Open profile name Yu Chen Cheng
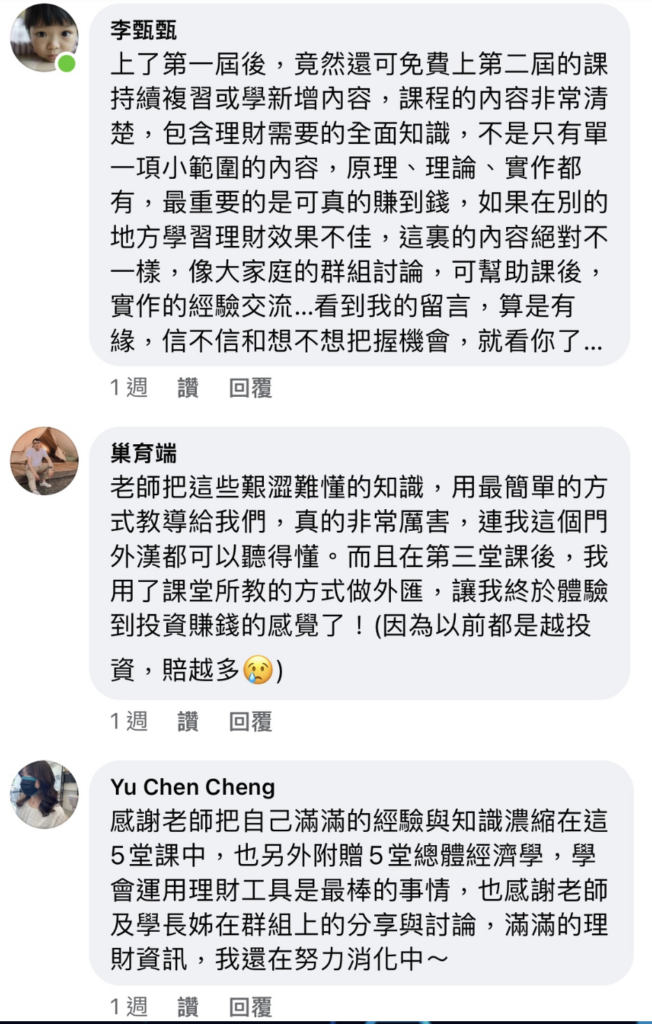 pyautogui.click(x=192, y=787)
